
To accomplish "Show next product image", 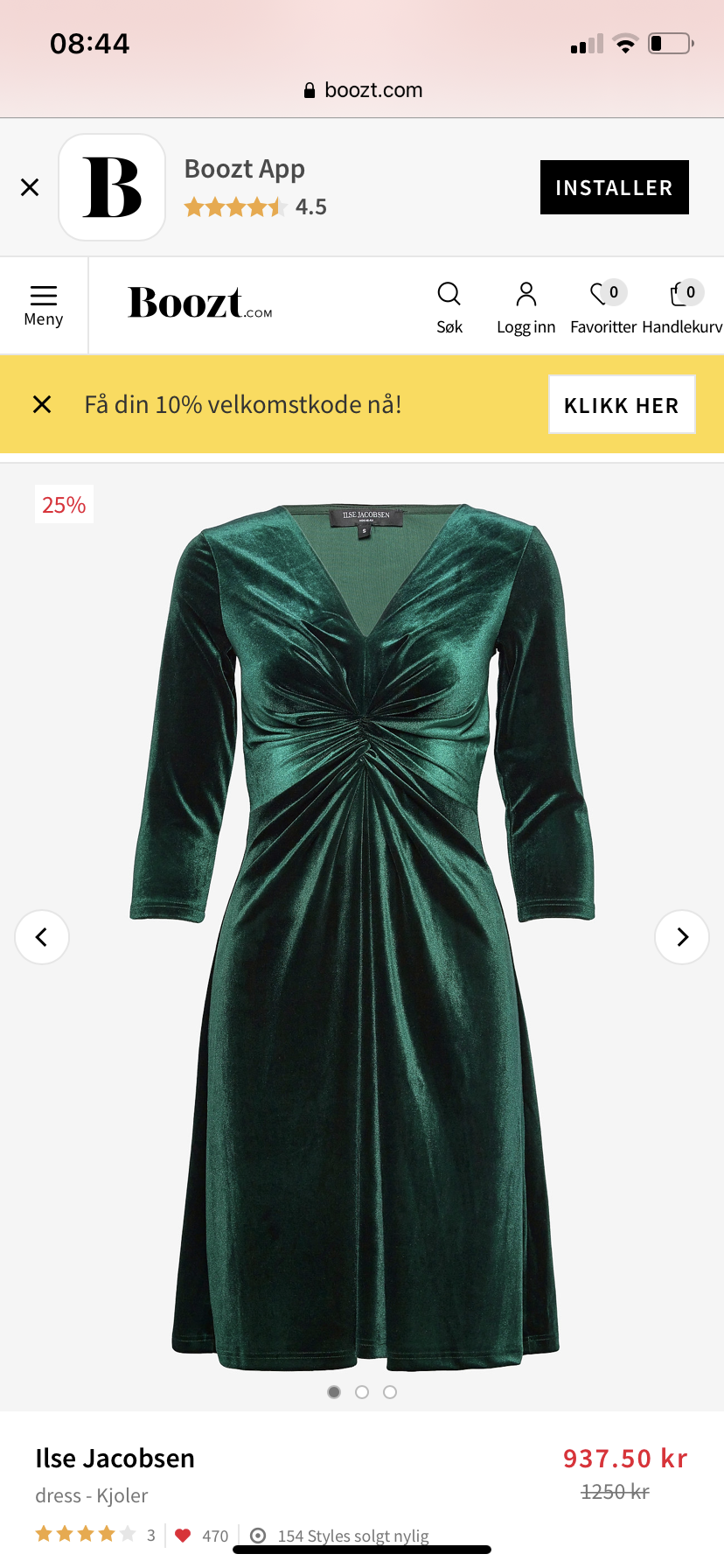I will pos(682,937).
